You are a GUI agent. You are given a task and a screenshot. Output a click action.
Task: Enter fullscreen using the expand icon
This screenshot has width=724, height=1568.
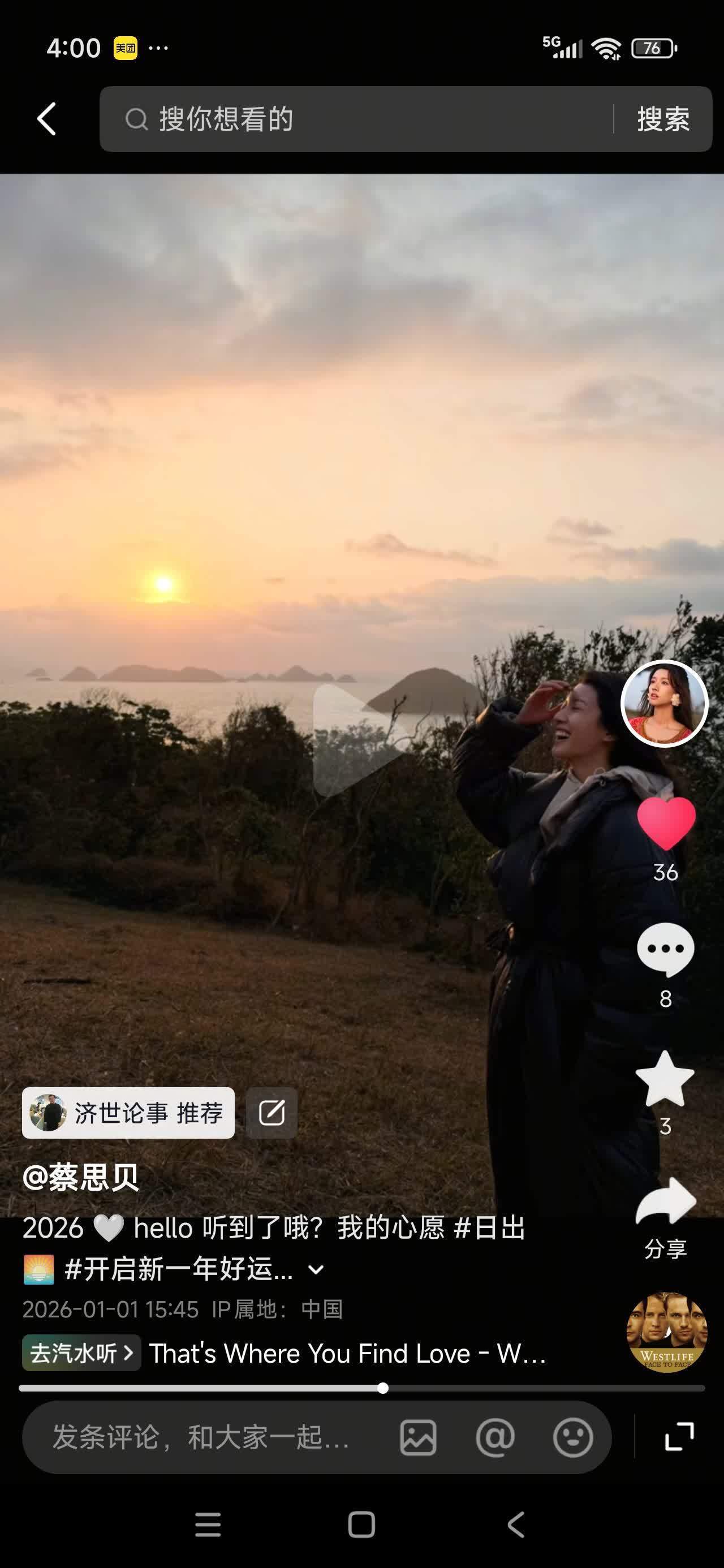[679, 1437]
